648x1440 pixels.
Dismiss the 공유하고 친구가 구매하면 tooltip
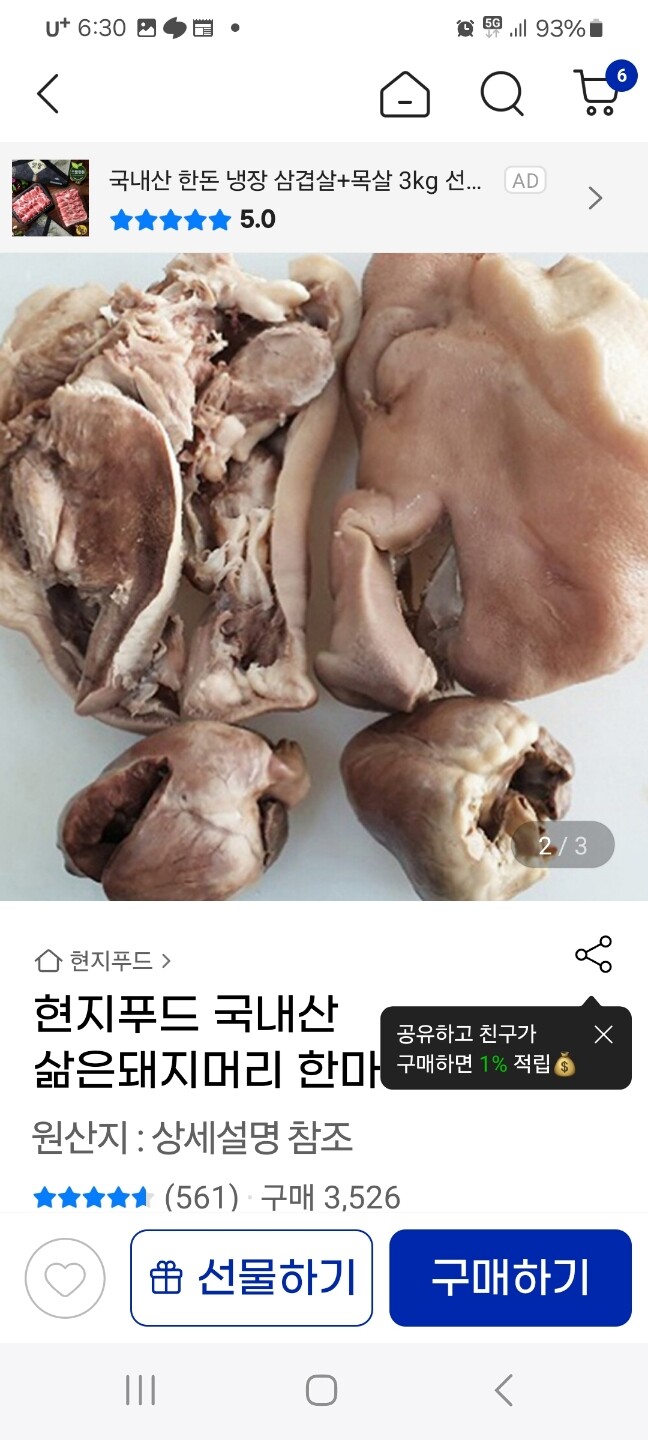pyautogui.click(x=603, y=1034)
